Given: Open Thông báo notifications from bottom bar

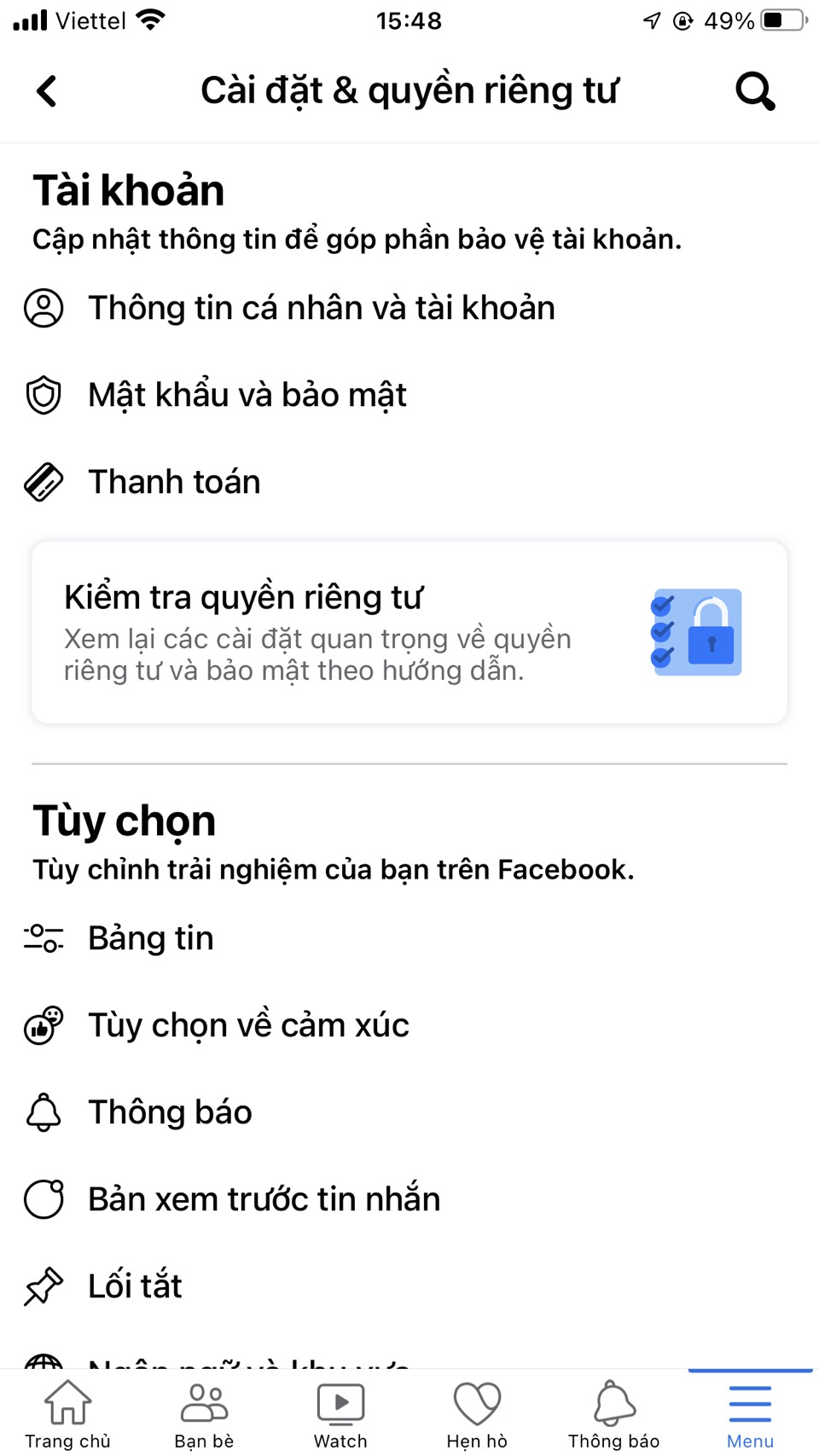Looking at the screenshot, I should click(613, 1409).
